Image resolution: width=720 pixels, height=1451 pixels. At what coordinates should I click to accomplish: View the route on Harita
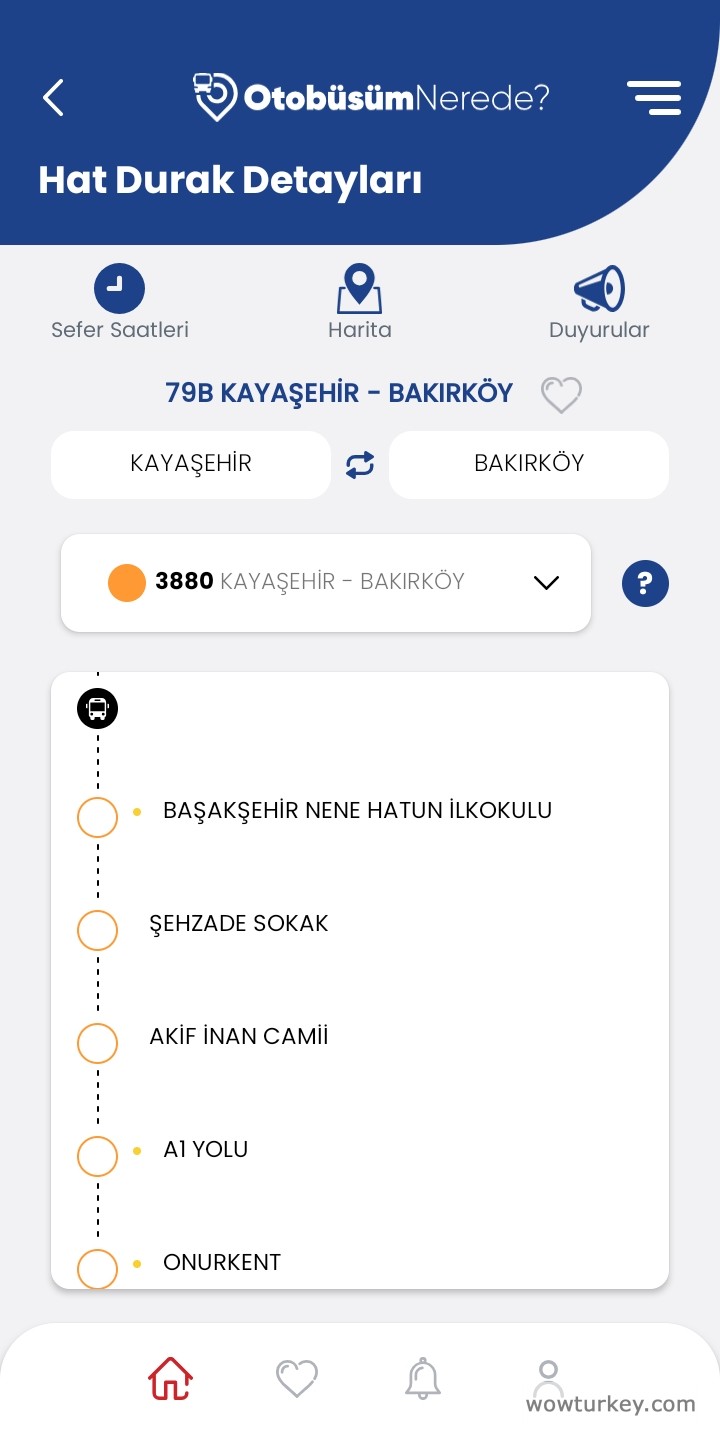pos(359,302)
